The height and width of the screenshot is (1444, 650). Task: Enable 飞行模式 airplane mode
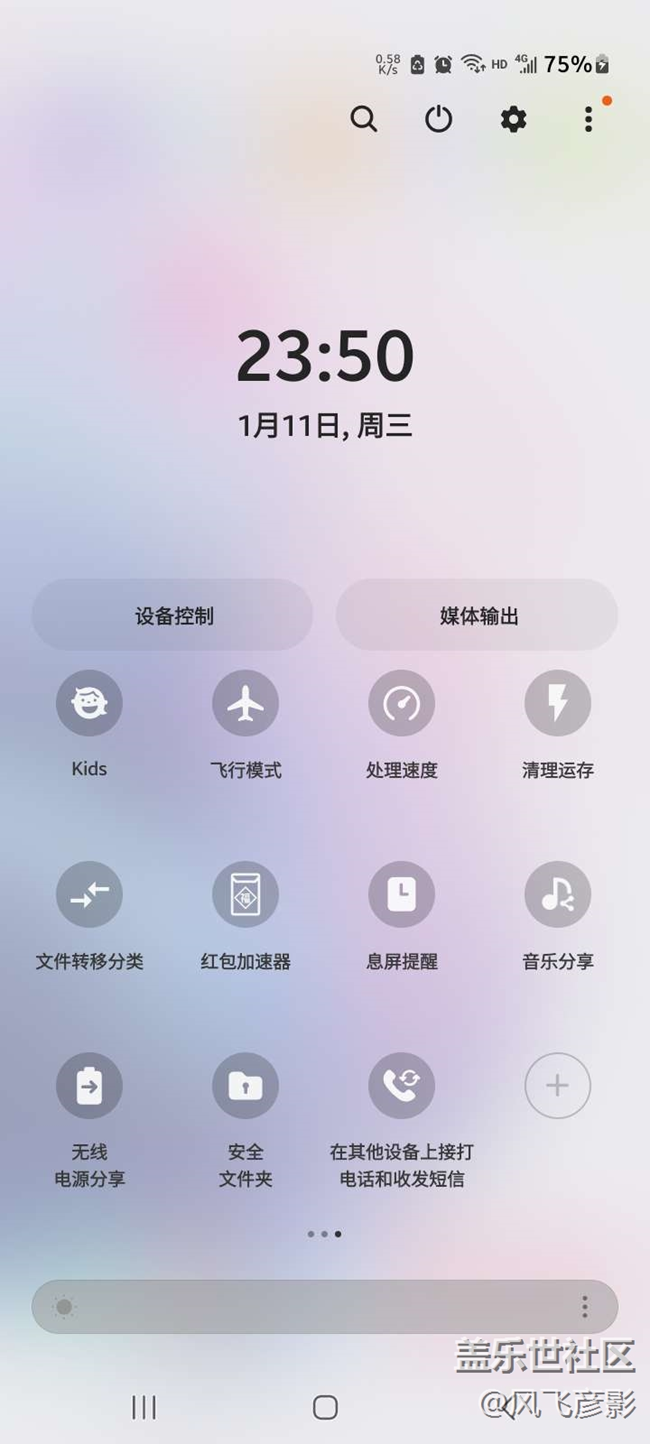245,703
